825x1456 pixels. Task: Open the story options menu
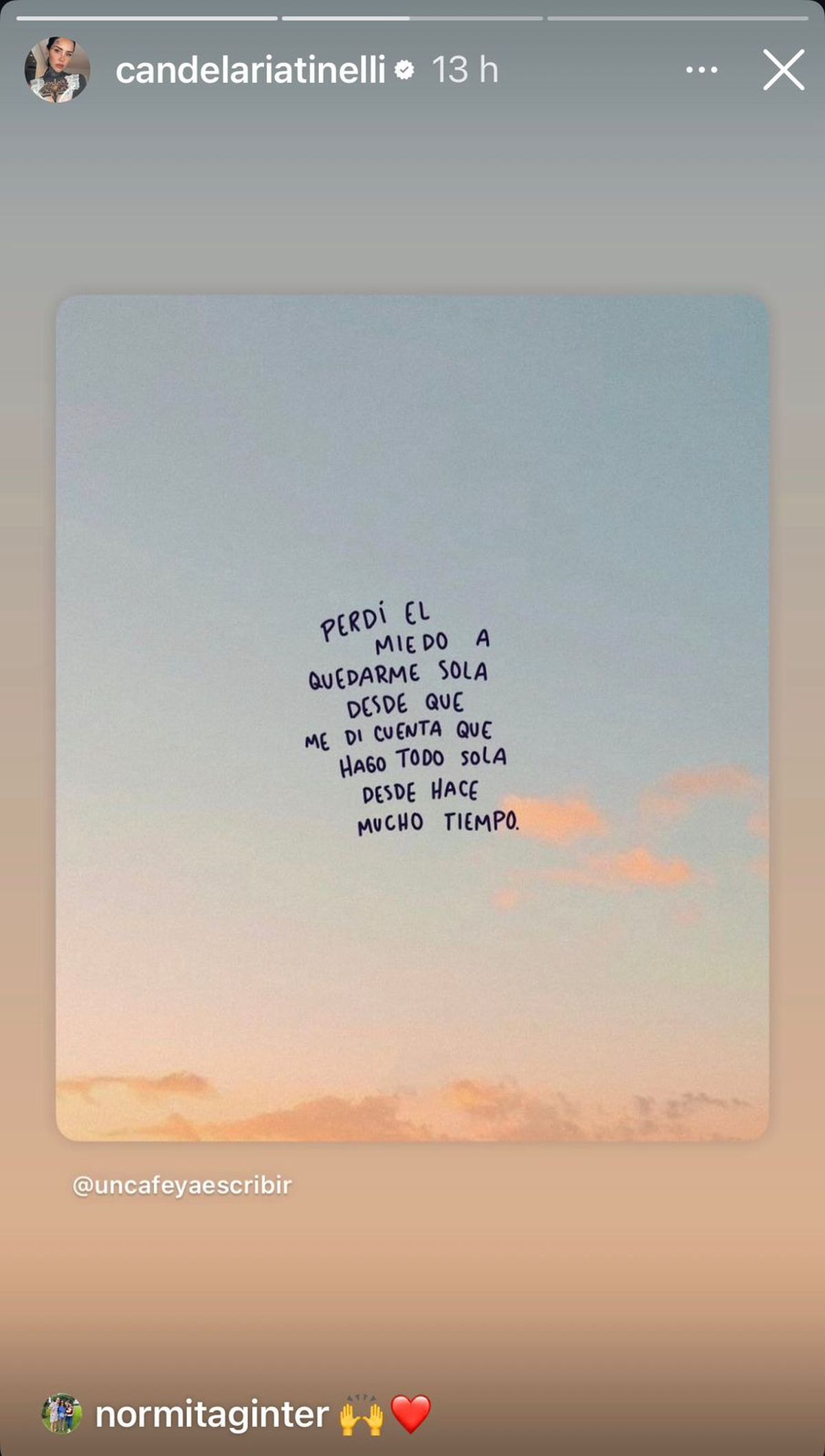point(701,70)
